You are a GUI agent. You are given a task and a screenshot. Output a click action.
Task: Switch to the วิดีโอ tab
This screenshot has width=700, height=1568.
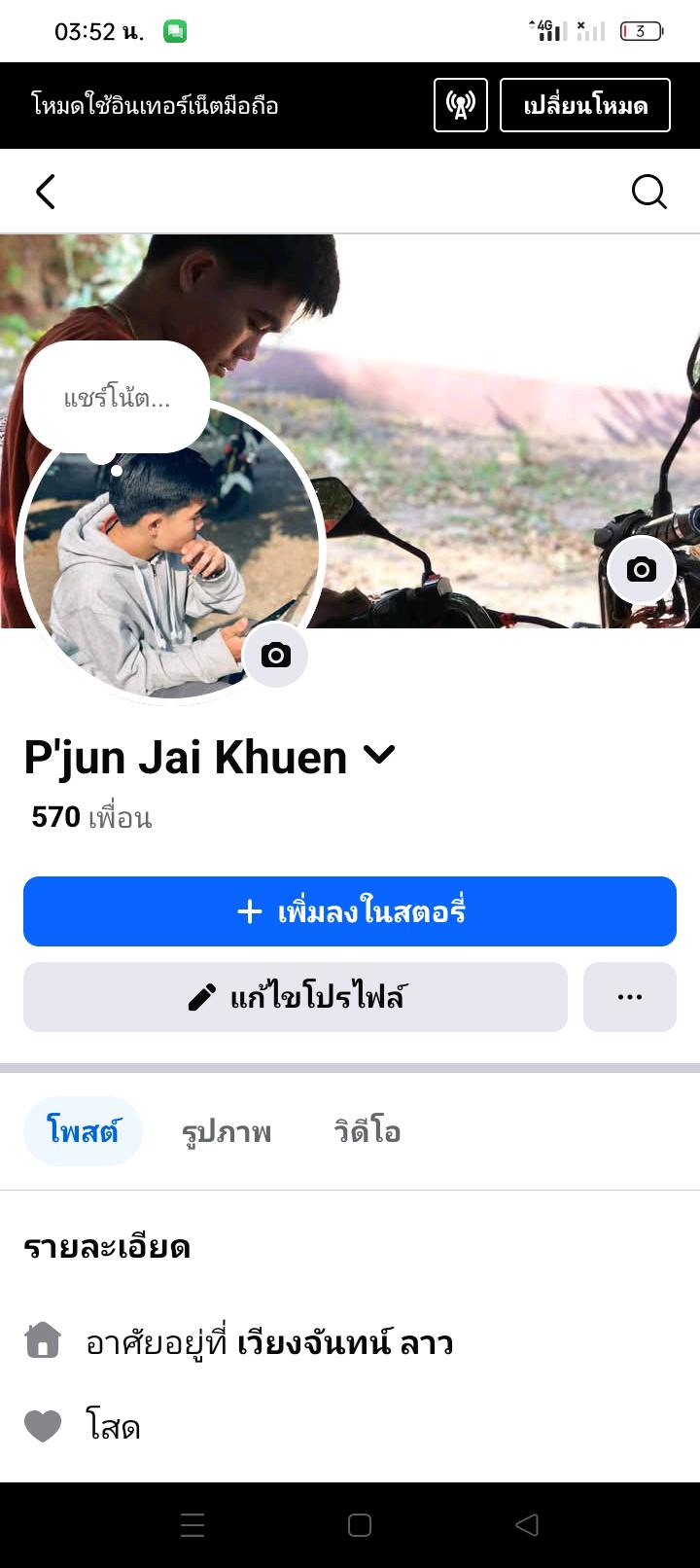(367, 1132)
